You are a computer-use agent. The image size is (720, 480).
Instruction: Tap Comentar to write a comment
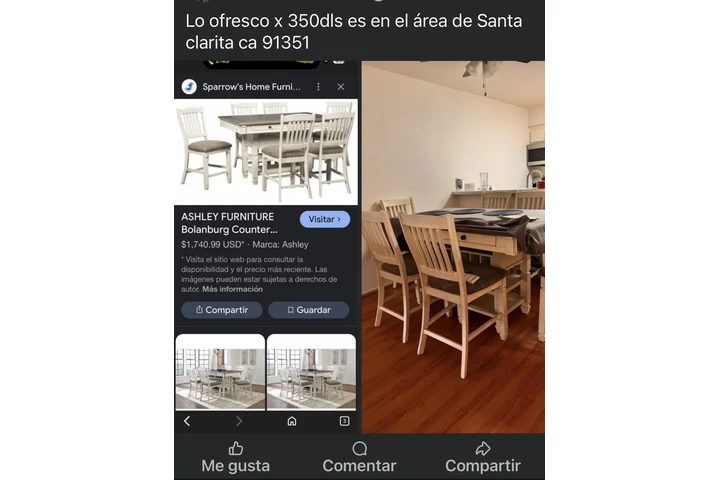[x=359, y=457]
